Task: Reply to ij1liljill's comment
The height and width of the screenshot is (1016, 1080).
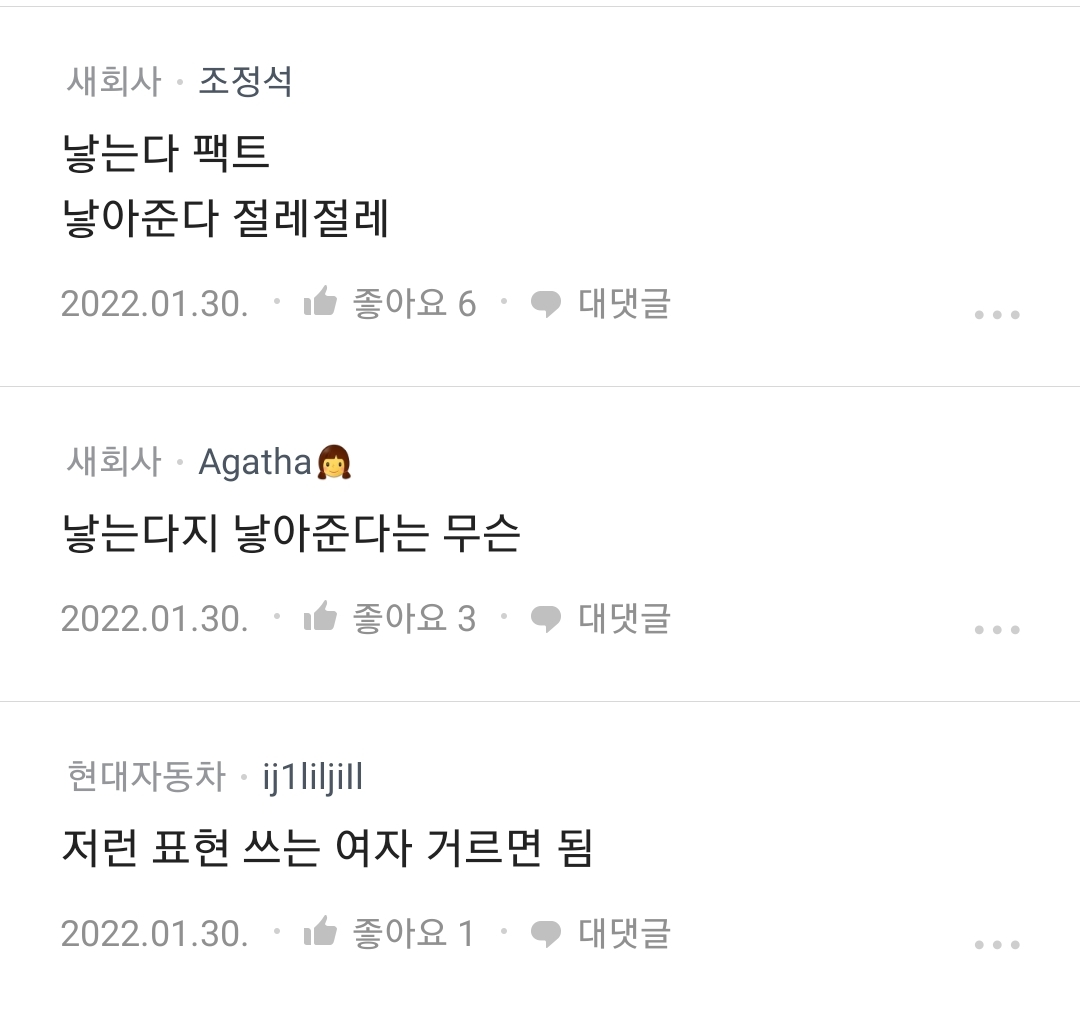Action: [600, 933]
